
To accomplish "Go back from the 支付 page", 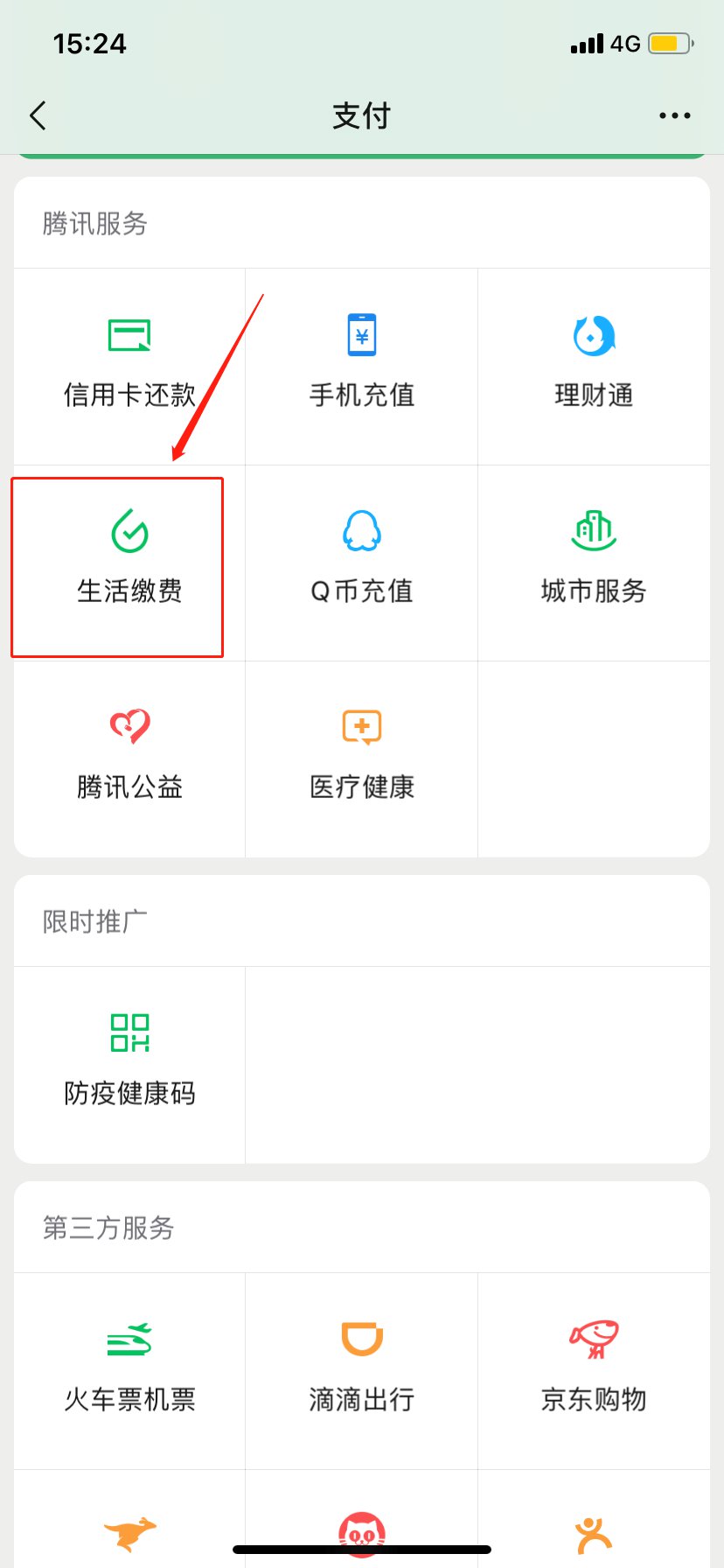I will point(38,115).
